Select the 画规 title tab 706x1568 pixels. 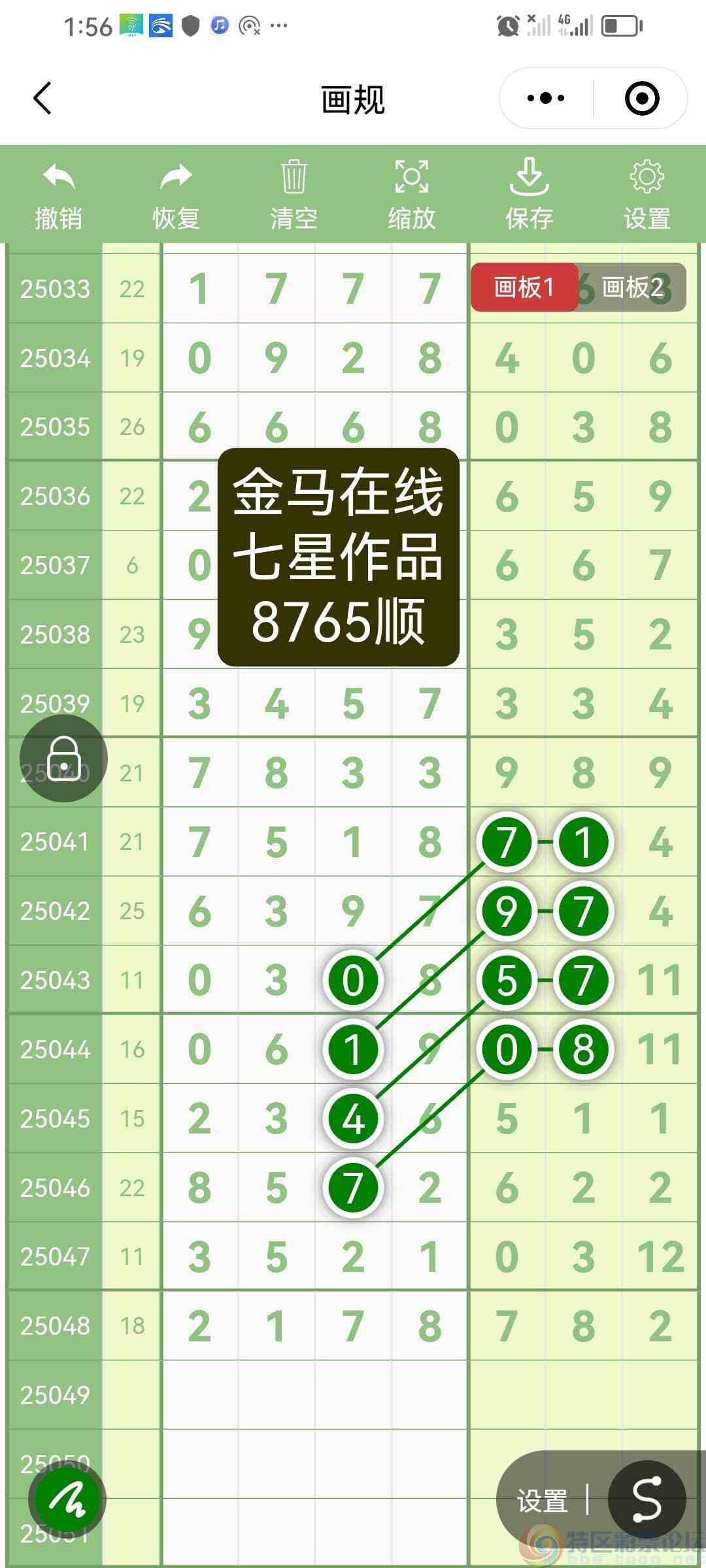pos(352,99)
